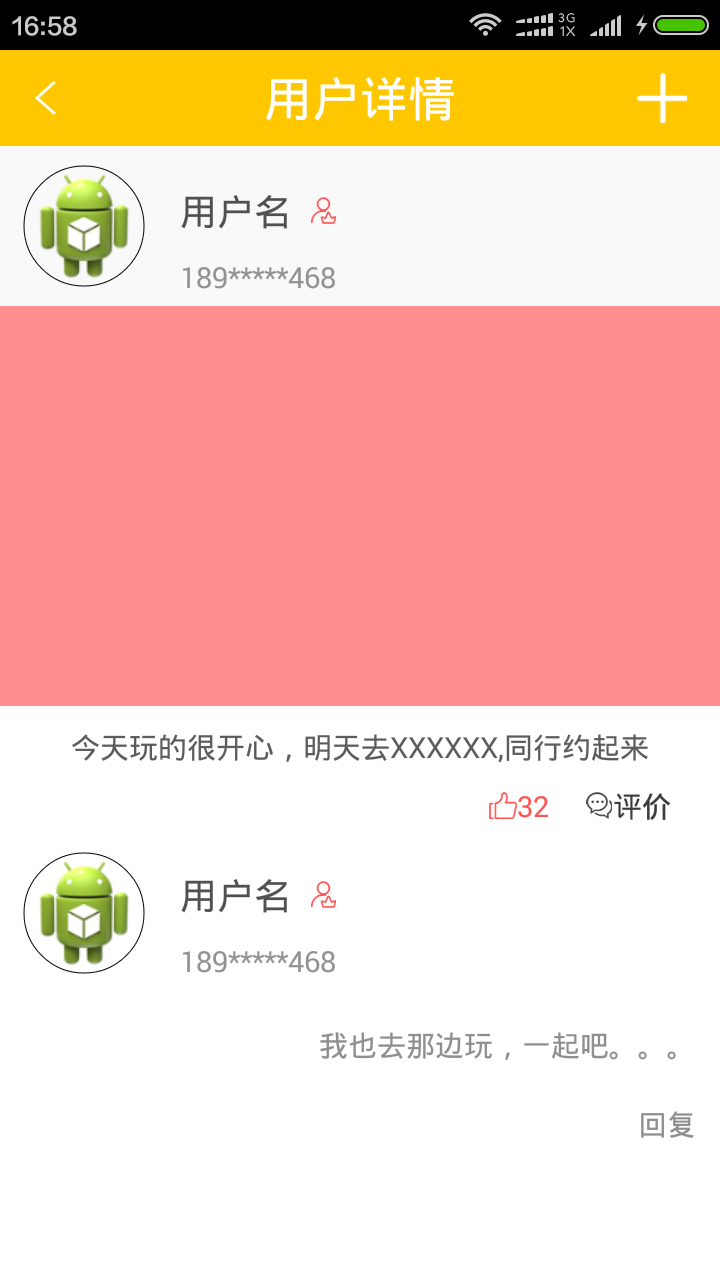Open the pink post image
Image resolution: width=720 pixels, height=1280 pixels.
(360, 506)
